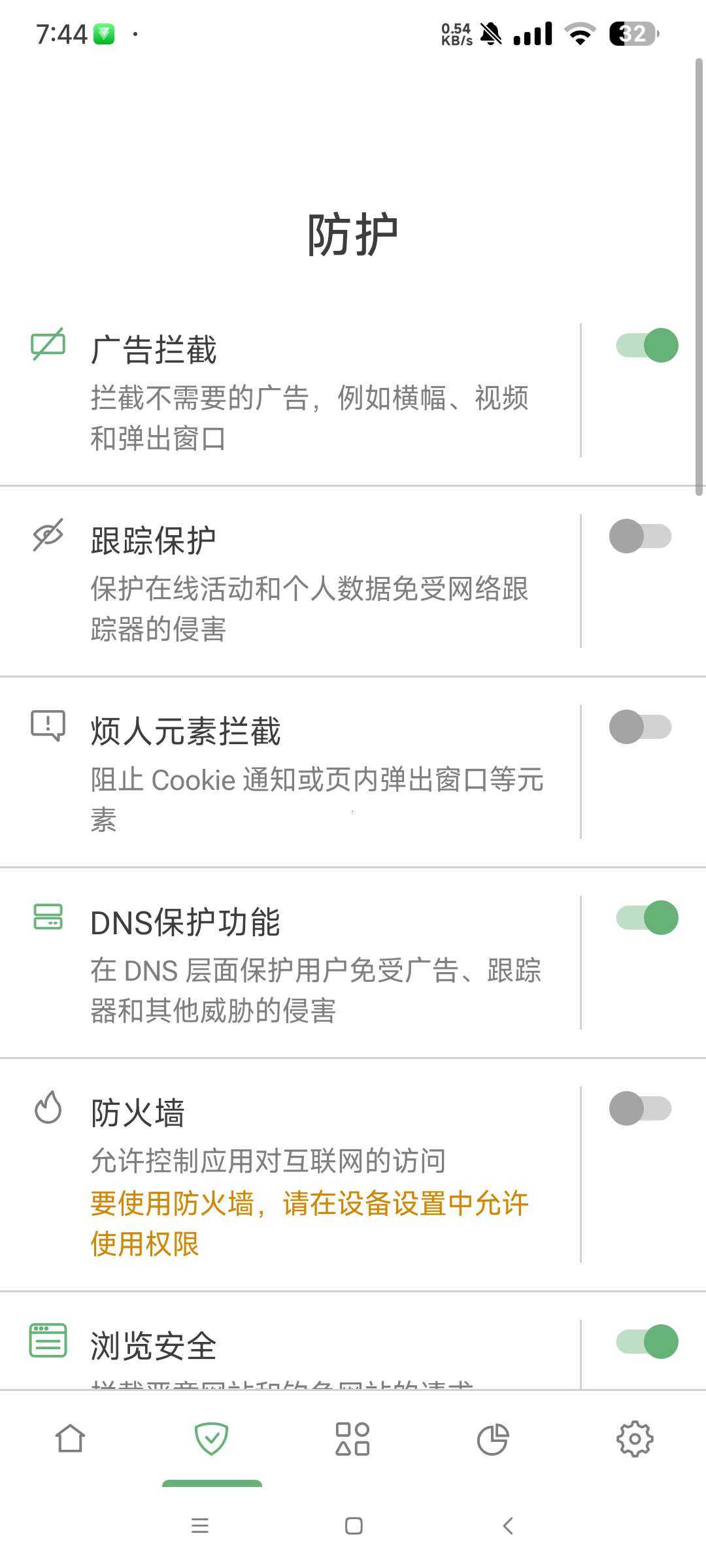
Task: Open 广告拦截 settings row
Action: (290, 390)
